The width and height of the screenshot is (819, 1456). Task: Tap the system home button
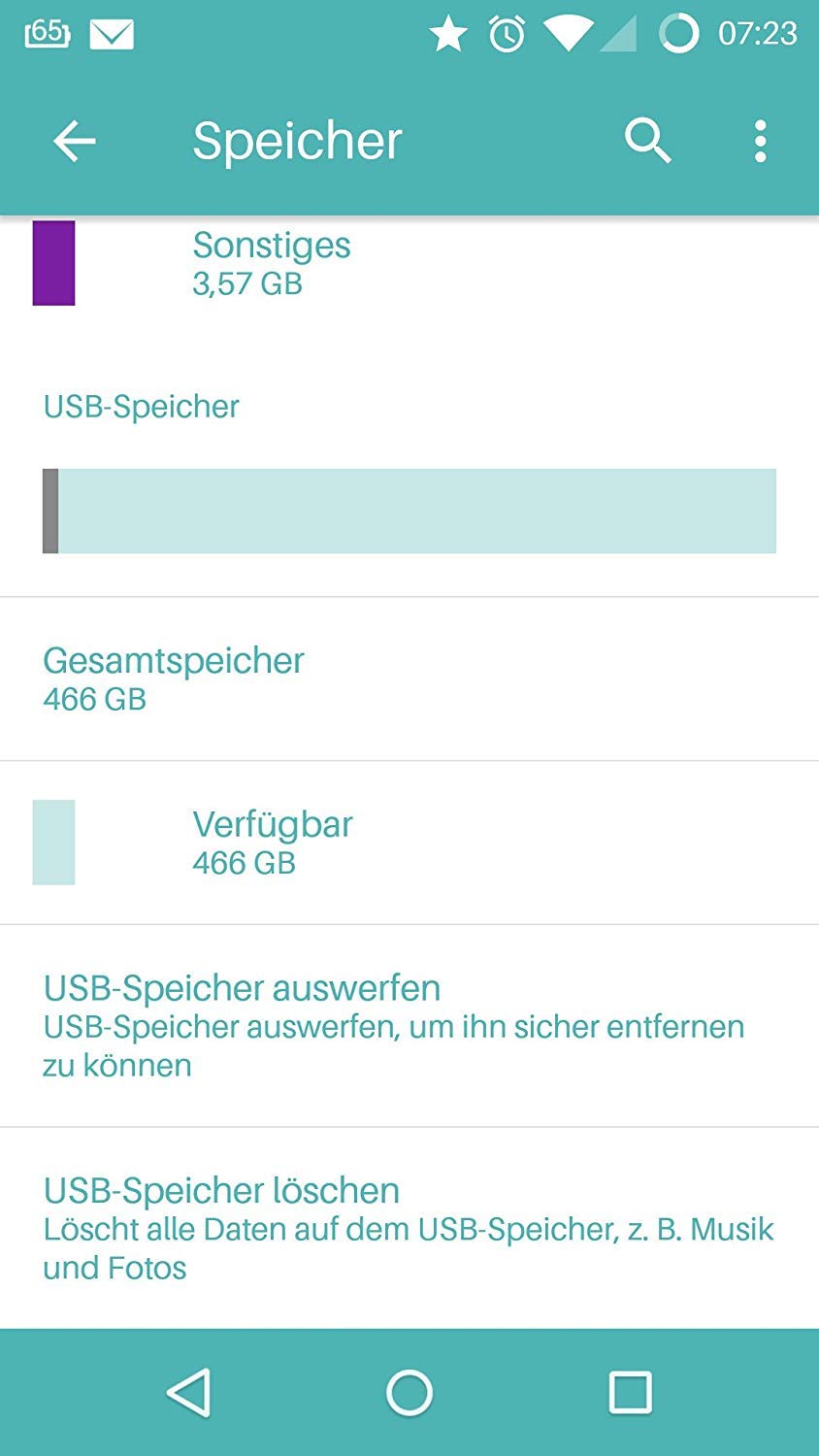point(409,1393)
